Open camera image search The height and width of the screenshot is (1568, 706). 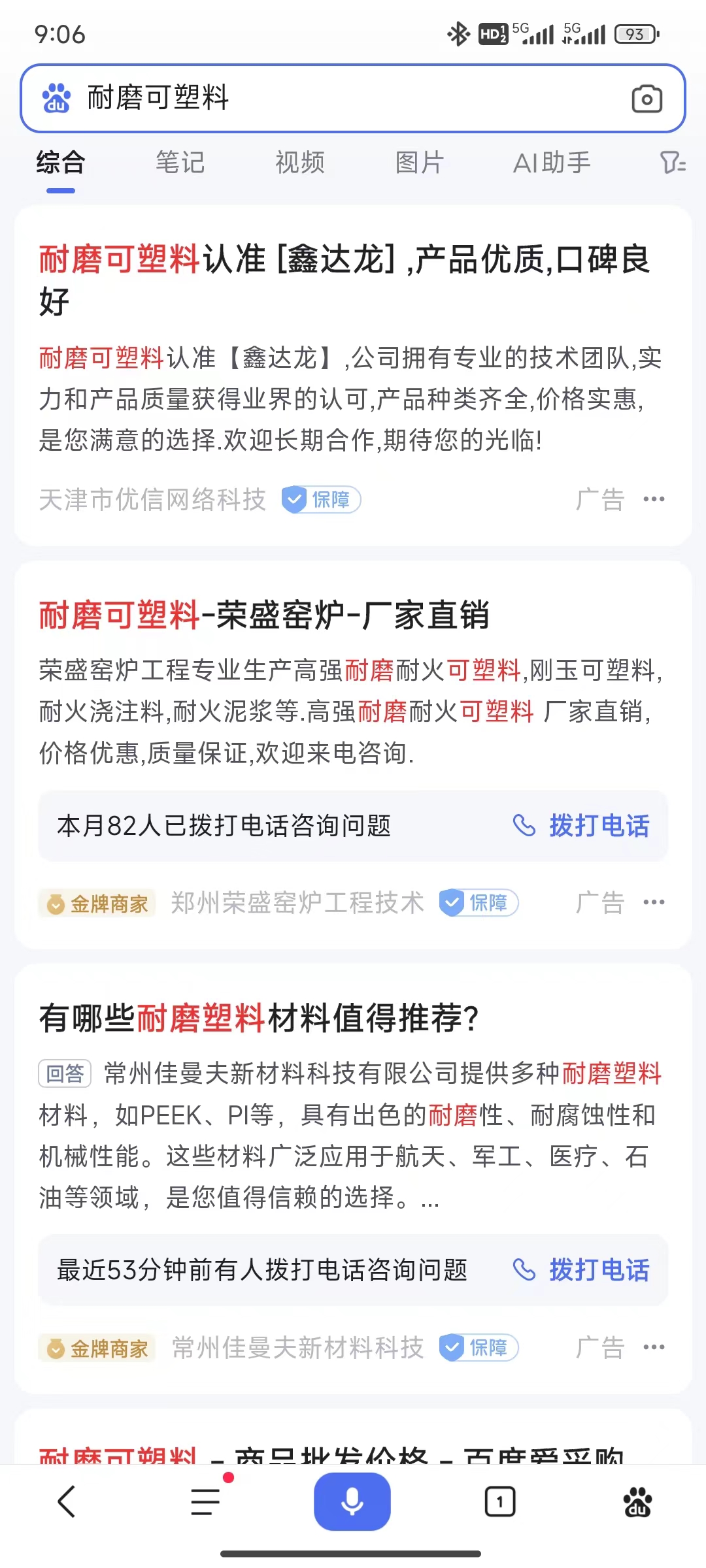647,99
